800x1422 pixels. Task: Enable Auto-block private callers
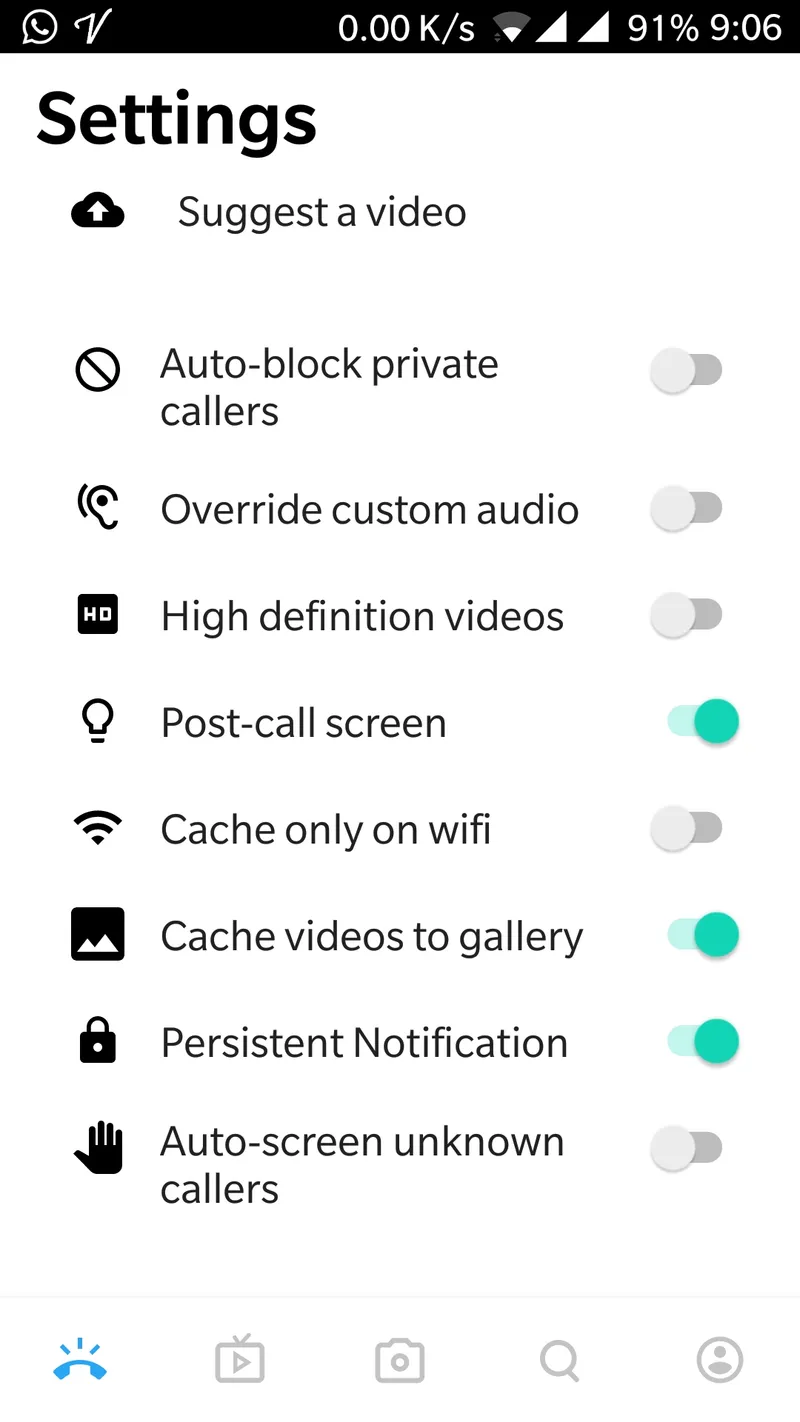tap(686, 370)
